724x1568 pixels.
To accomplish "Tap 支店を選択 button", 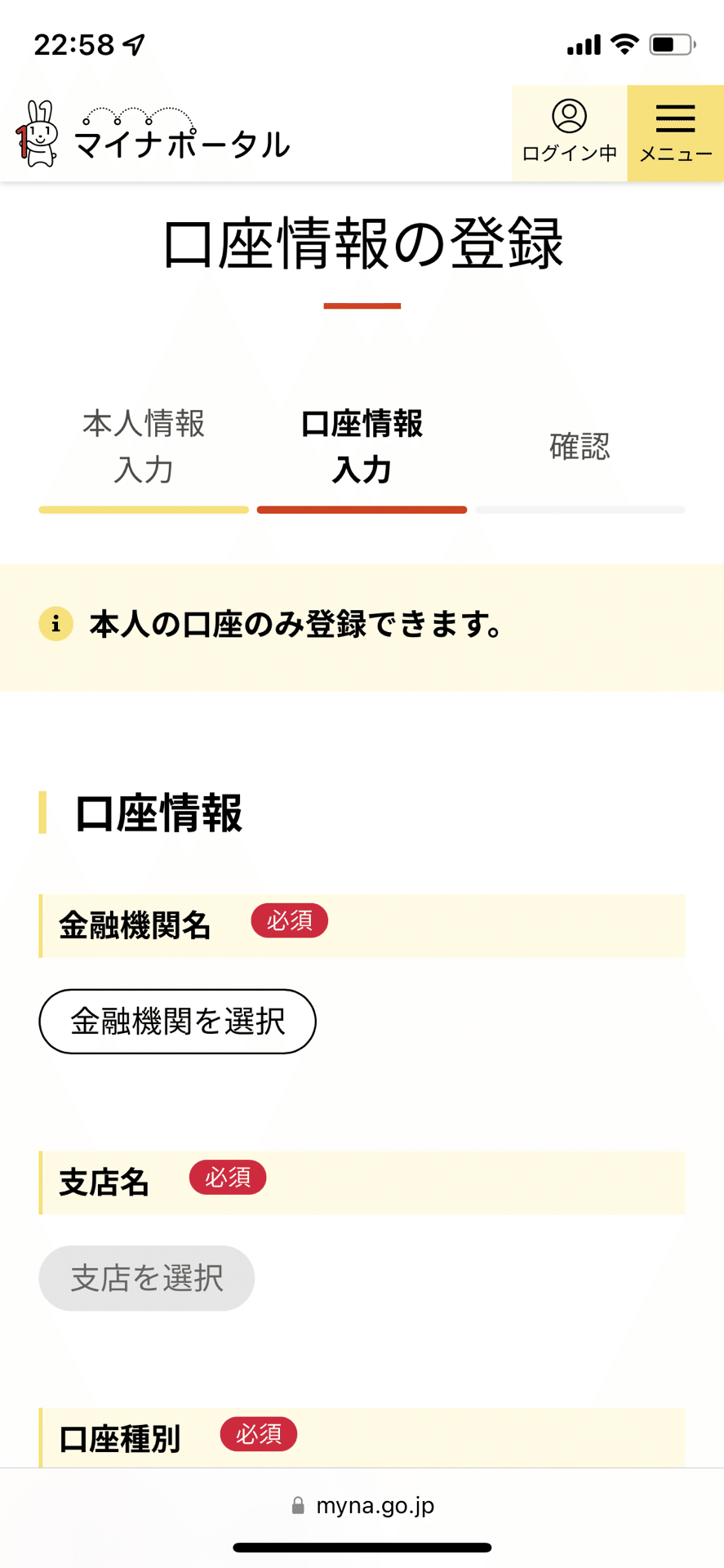I will [x=147, y=1277].
